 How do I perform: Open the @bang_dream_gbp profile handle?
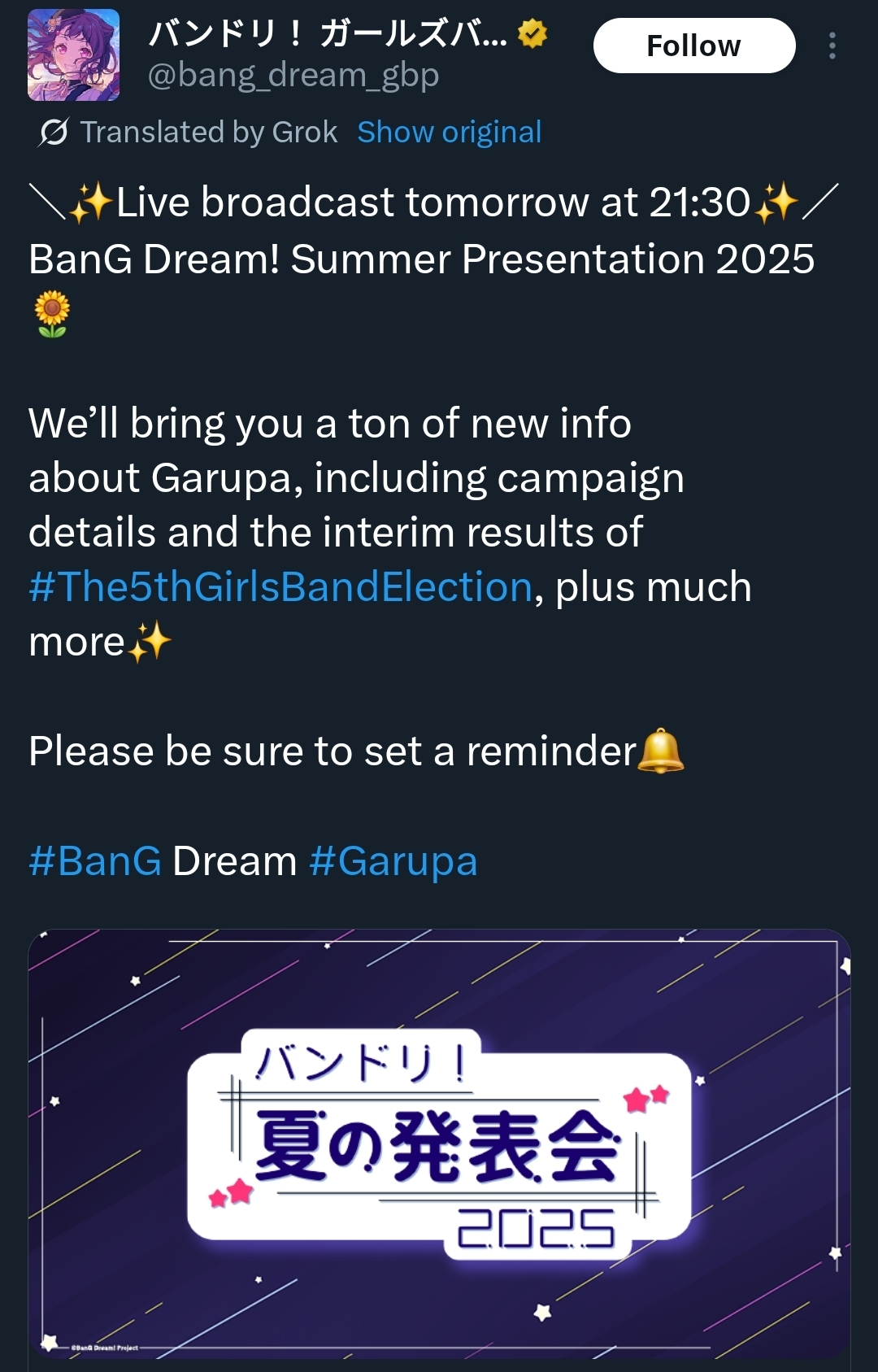pyautogui.click(x=293, y=75)
